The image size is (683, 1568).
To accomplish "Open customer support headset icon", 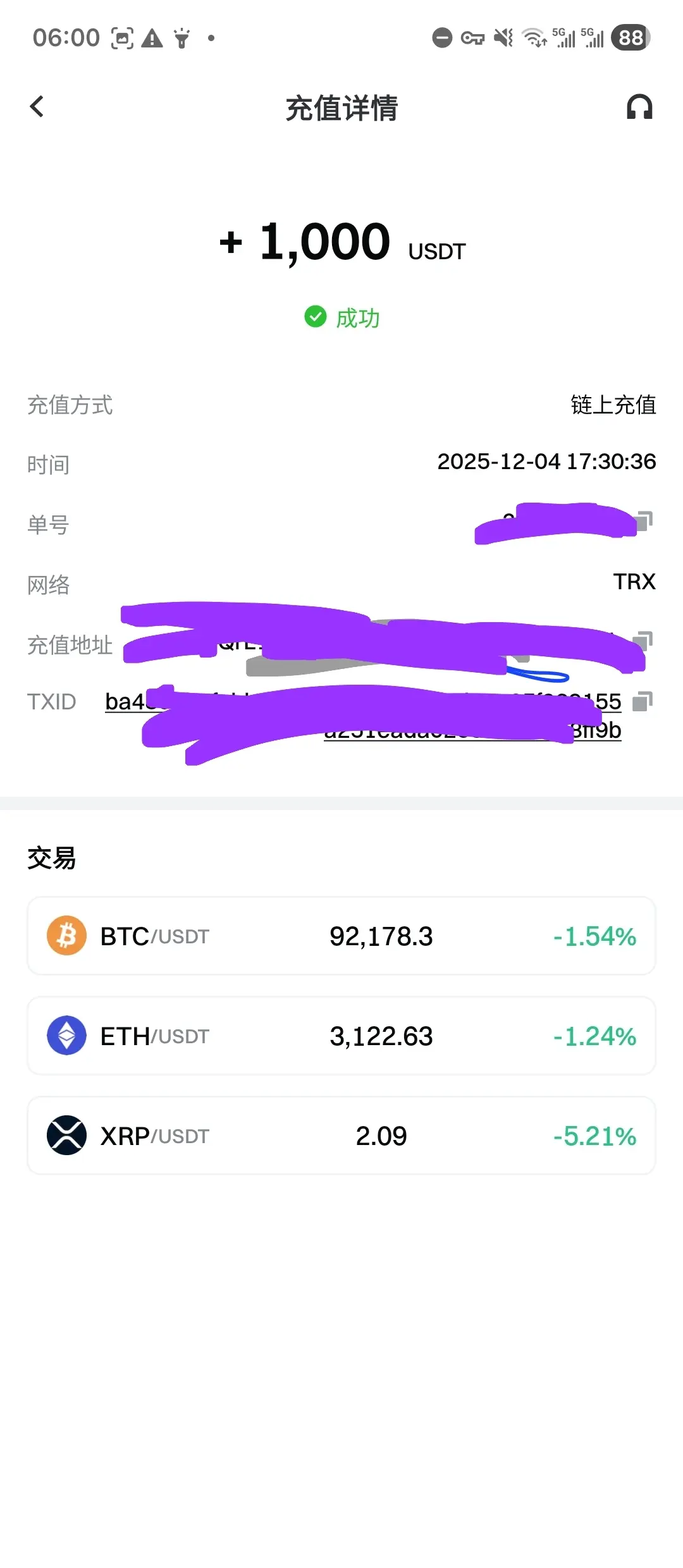I will (639, 107).
